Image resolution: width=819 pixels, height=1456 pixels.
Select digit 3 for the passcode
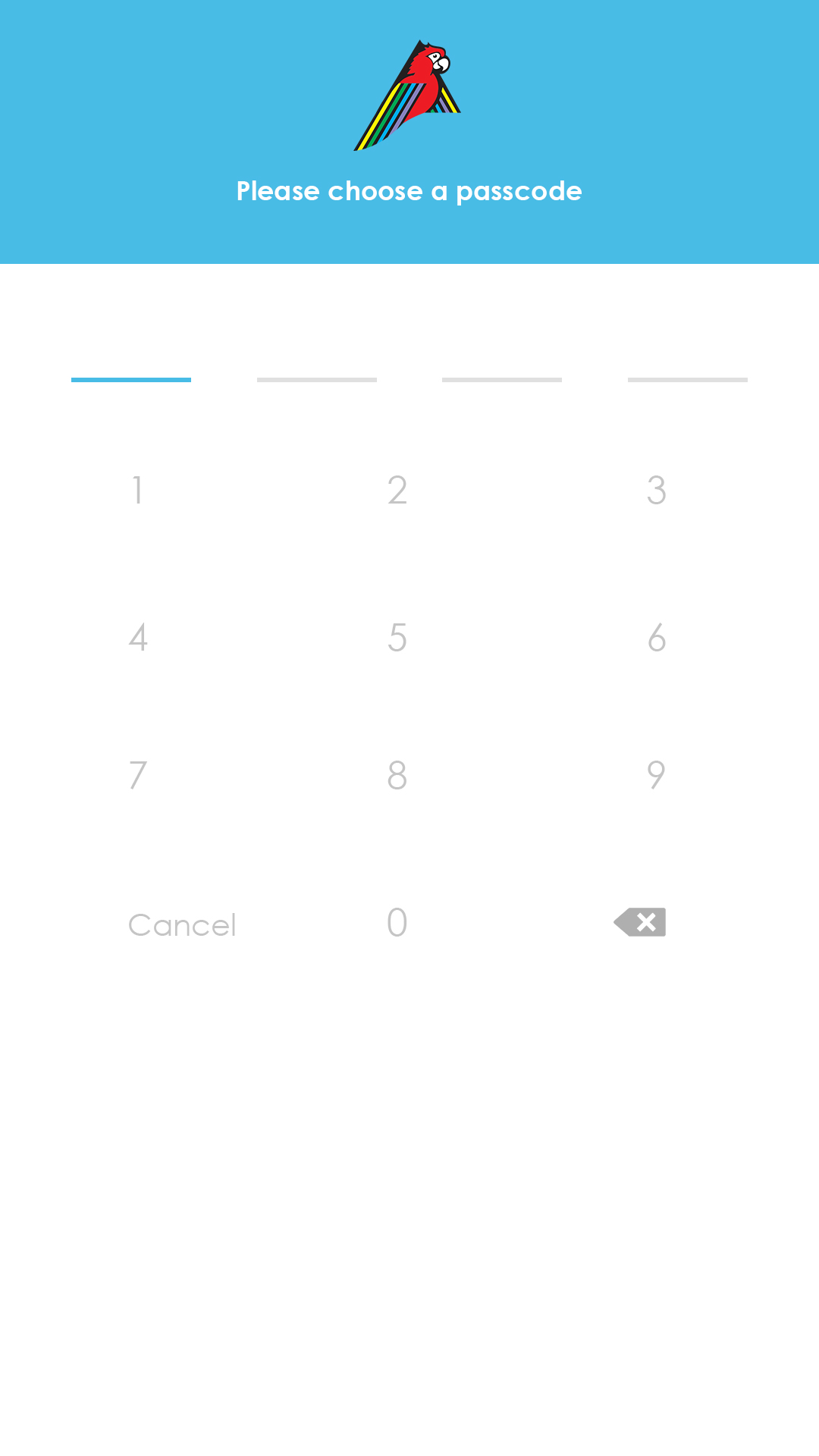(657, 490)
